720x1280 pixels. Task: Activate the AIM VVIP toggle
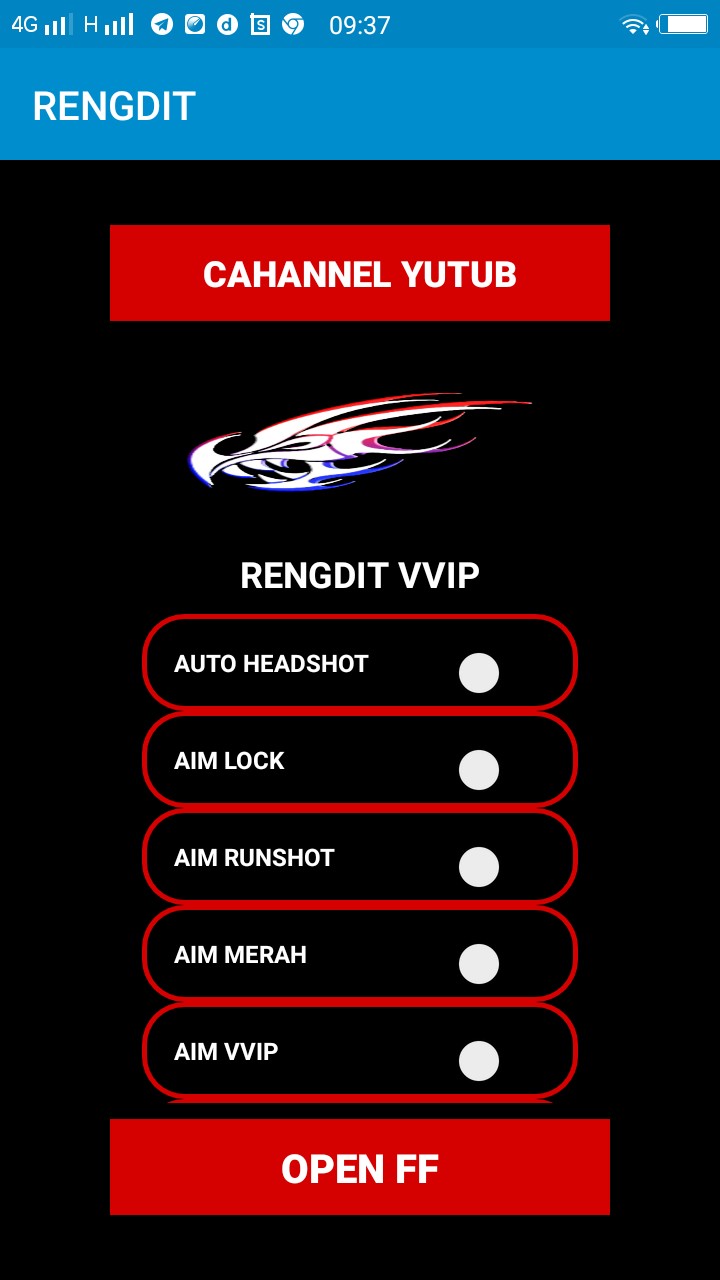[479, 1061]
